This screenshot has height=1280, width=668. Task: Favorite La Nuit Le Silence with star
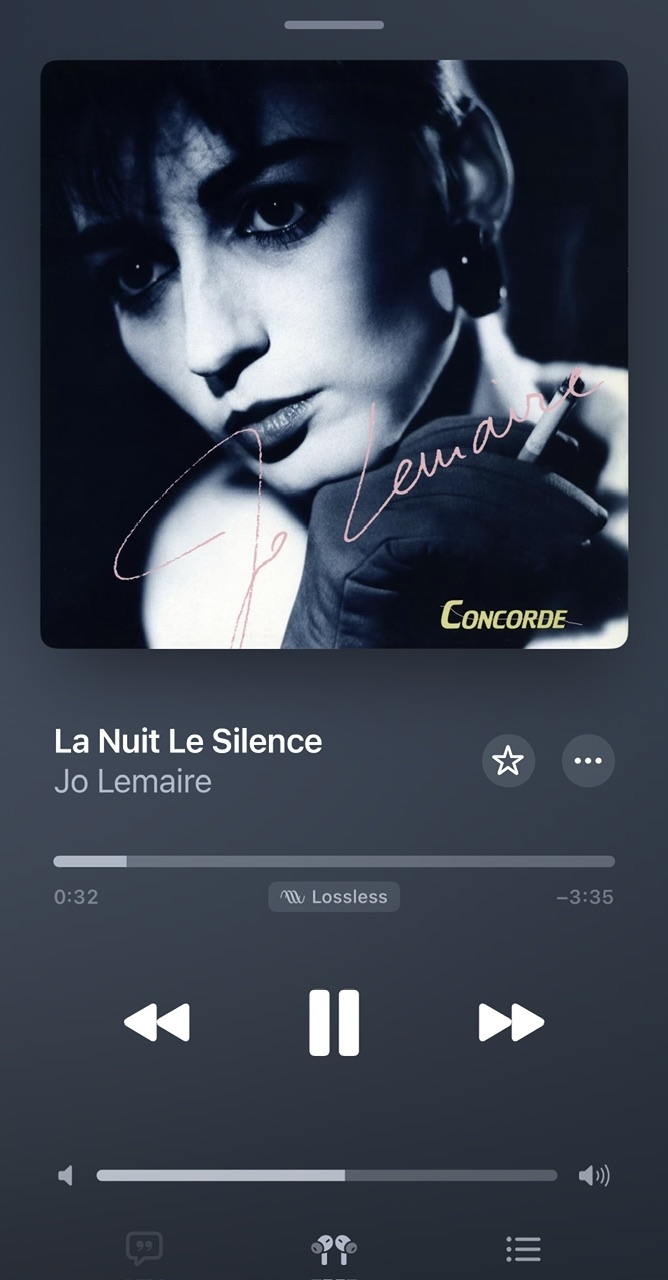coord(508,761)
